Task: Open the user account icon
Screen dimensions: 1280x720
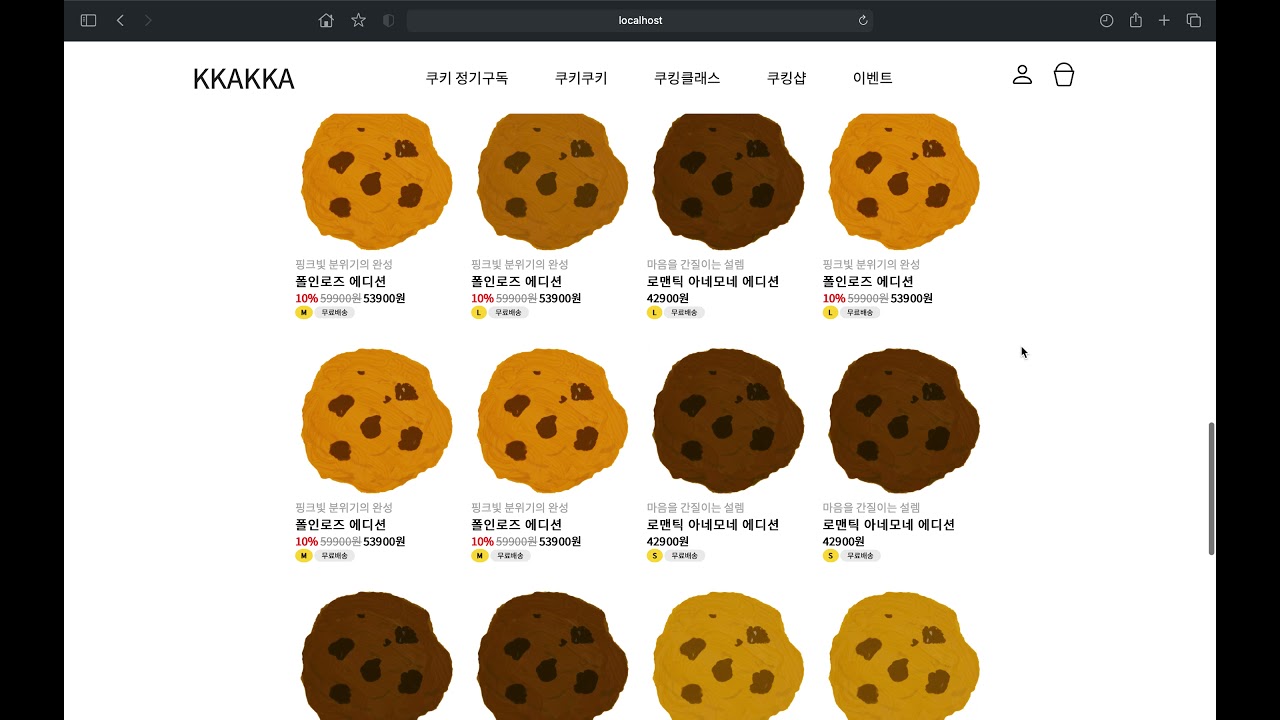Action: [1022, 75]
